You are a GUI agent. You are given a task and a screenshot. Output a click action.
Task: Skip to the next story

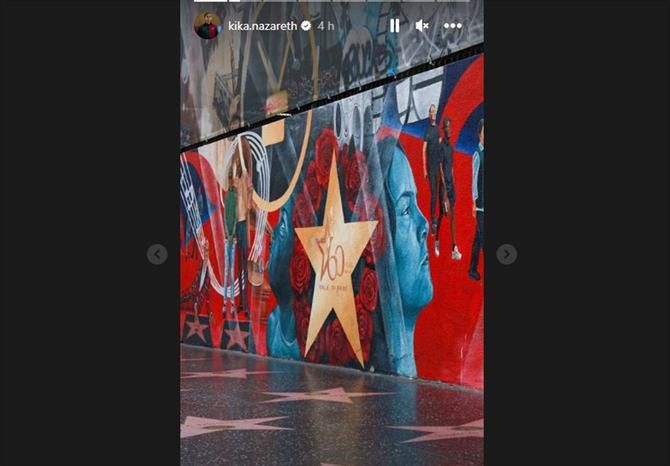pos(507,254)
